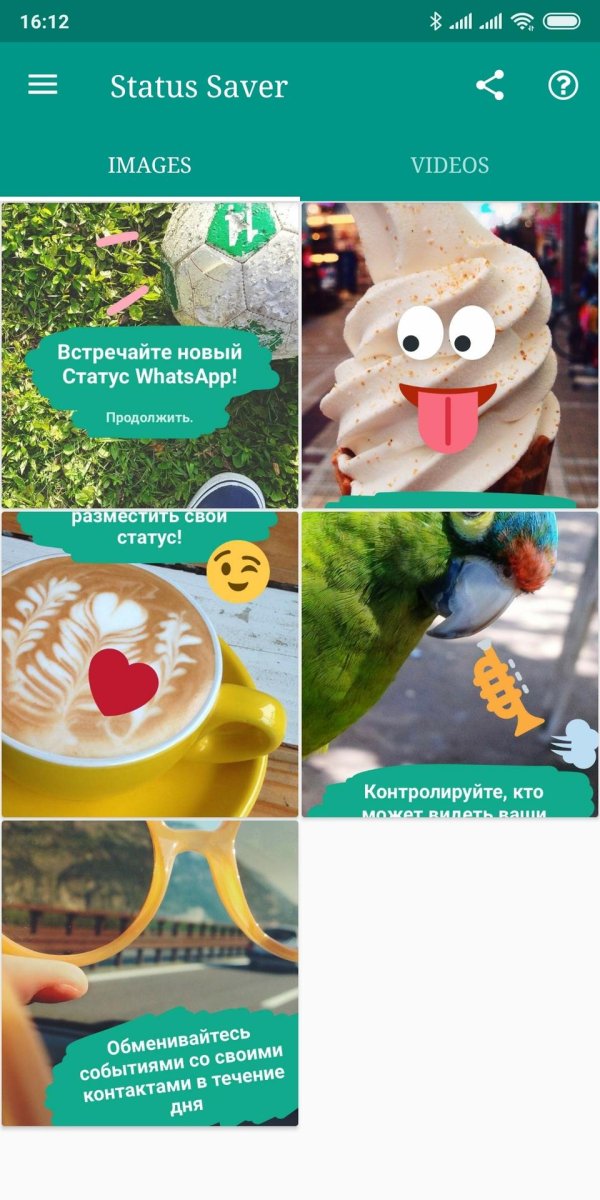The width and height of the screenshot is (600, 1200).
Task: Tap the share icon in the app bar
Action: coord(490,86)
